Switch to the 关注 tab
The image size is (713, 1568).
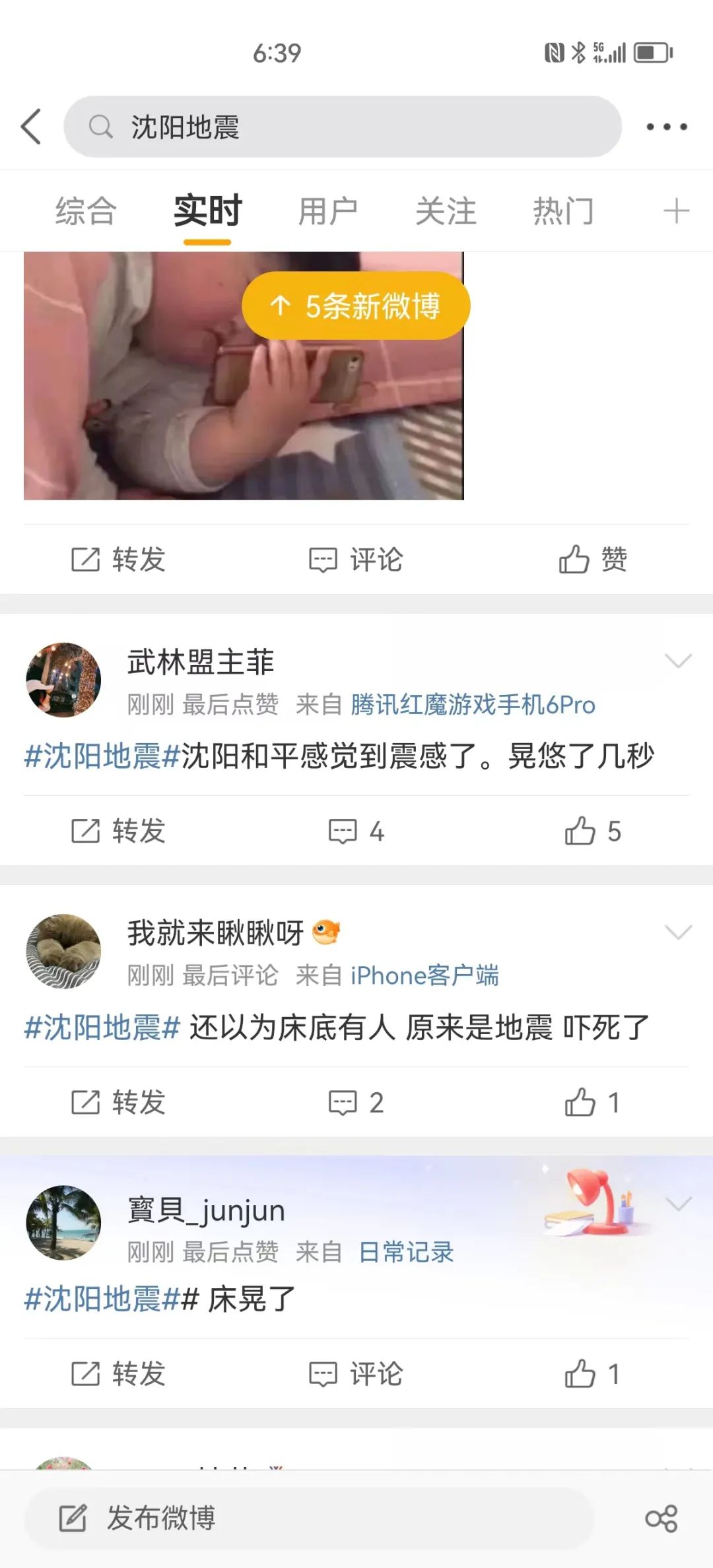point(446,211)
